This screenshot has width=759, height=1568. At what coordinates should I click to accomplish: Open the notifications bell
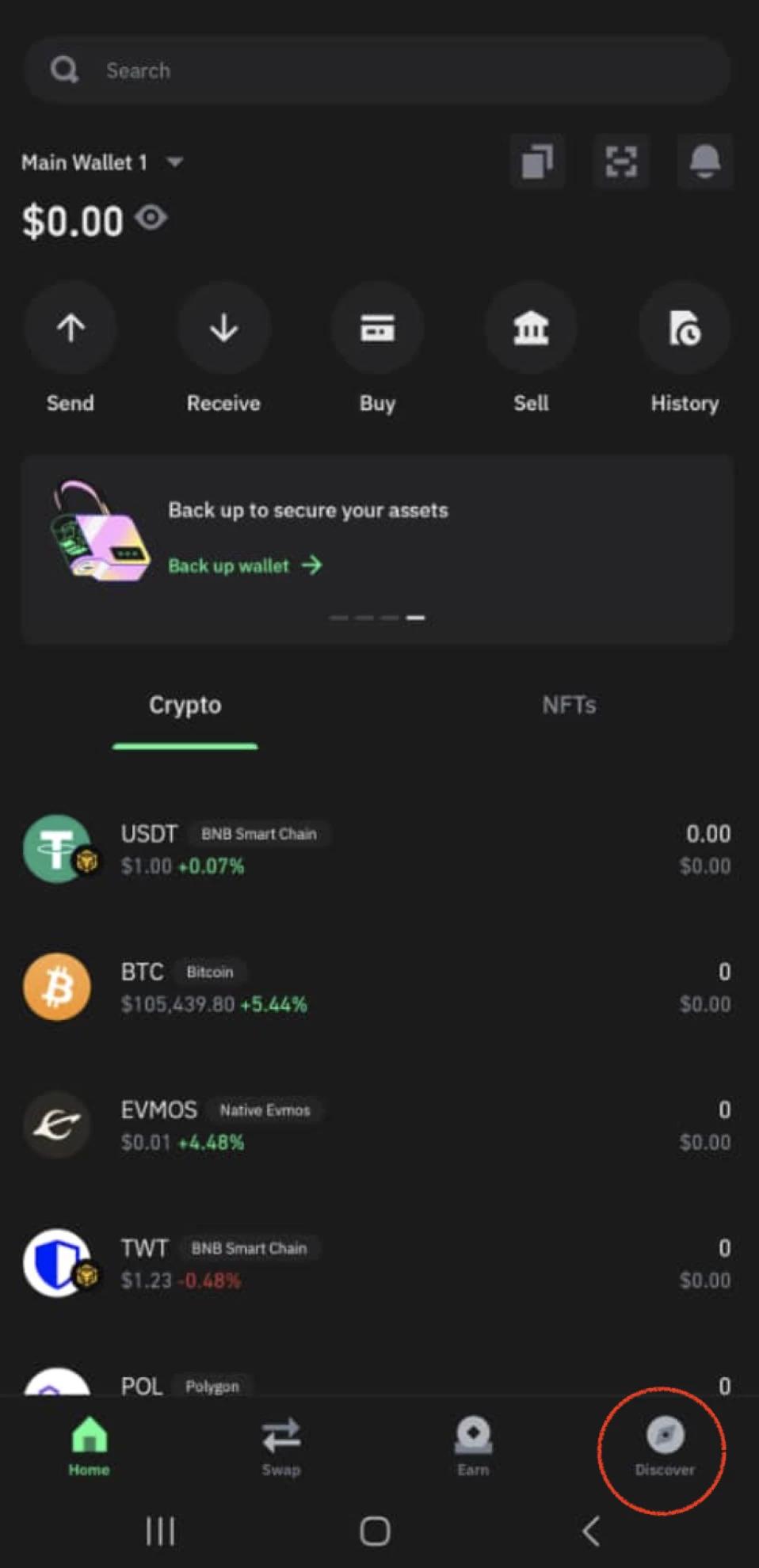[704, 162]
